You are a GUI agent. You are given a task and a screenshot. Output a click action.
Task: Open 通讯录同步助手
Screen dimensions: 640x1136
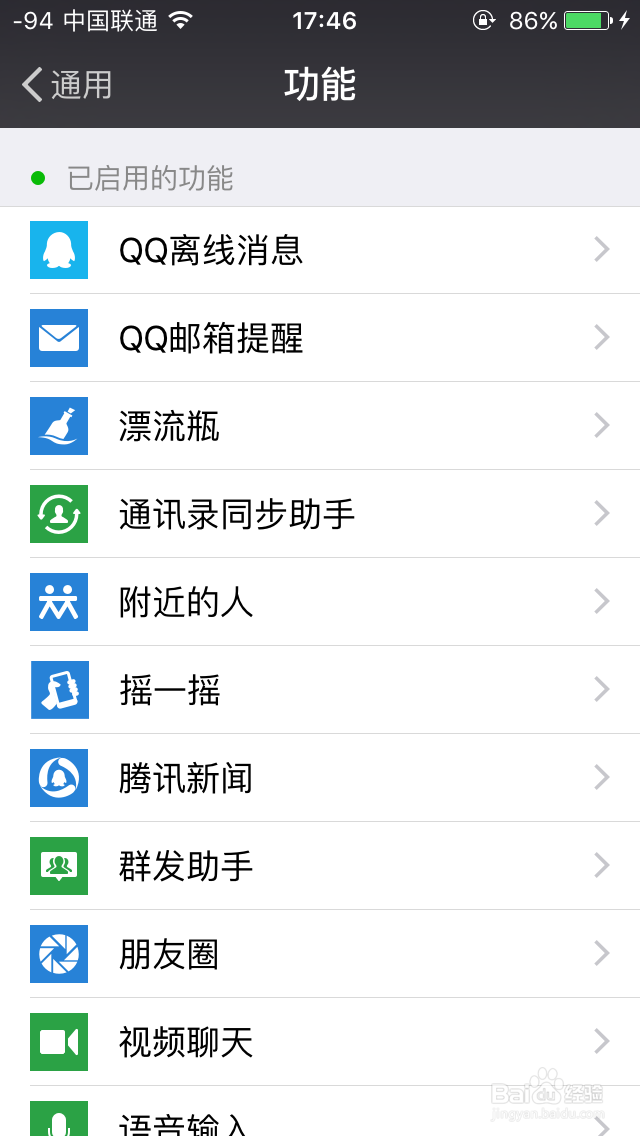click(320, 514)
